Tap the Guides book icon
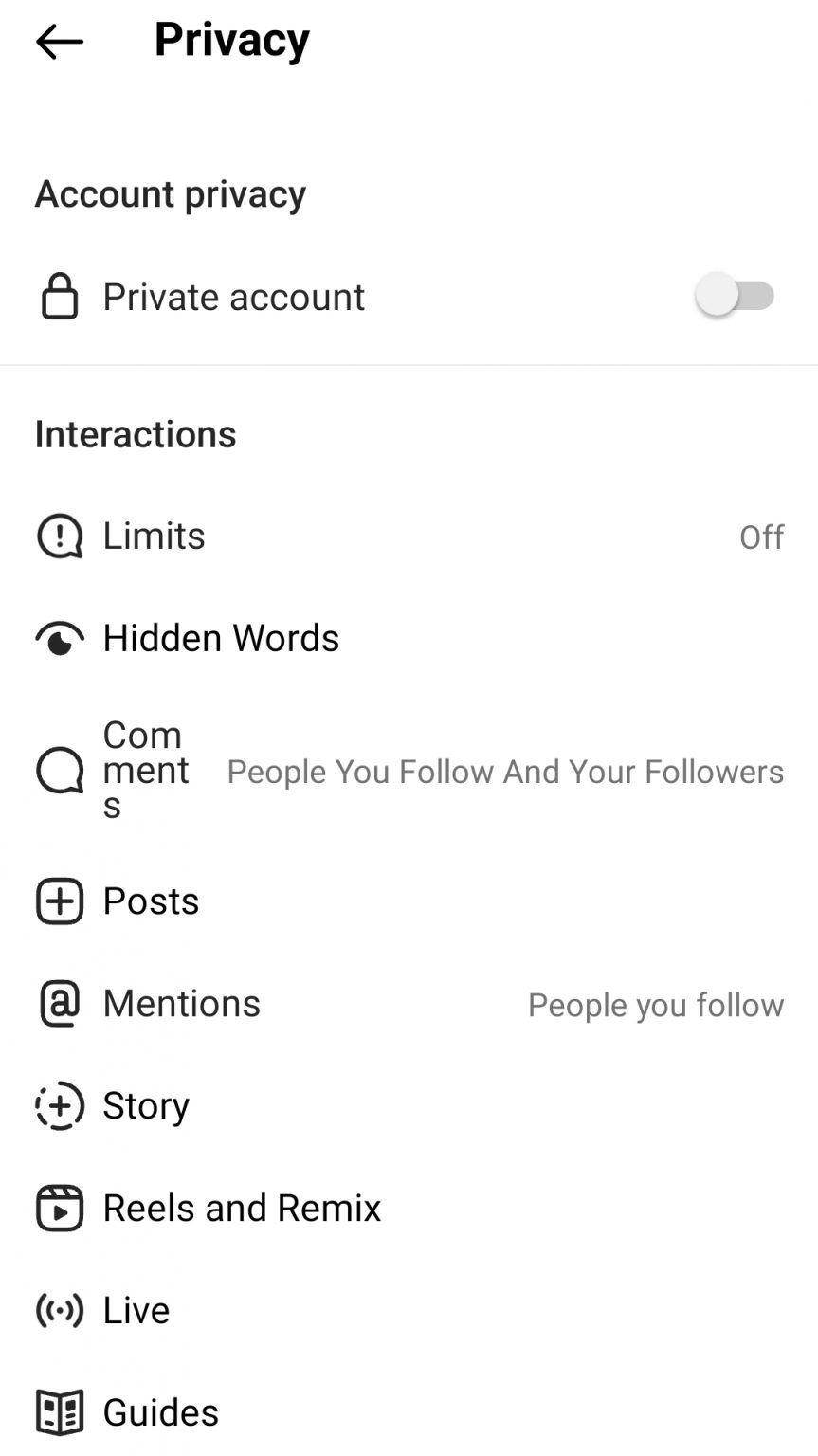This screenshot has width=818, height=1456. pos(59,1413)
